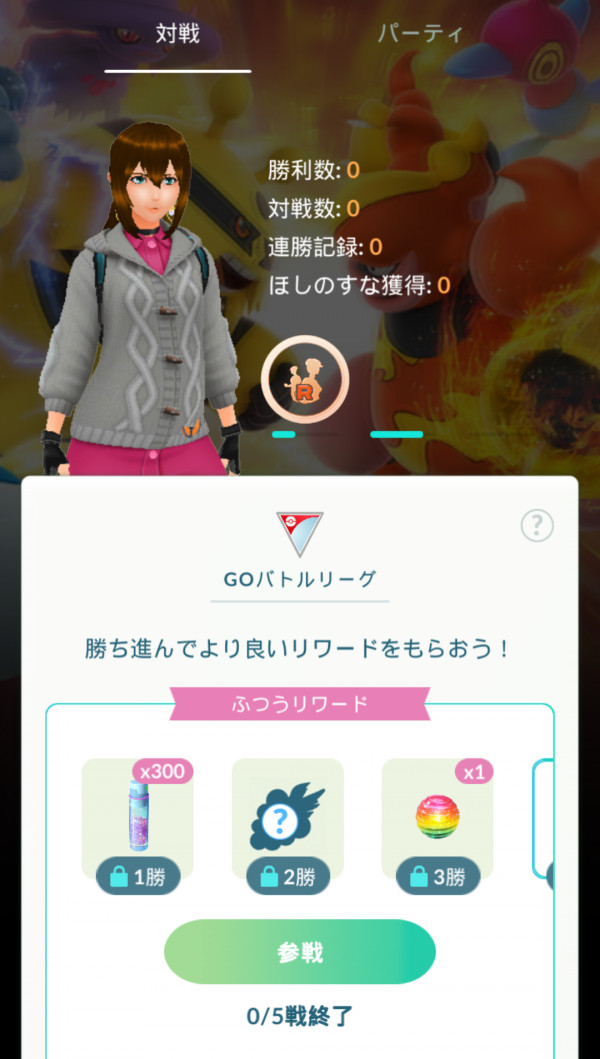The image size is (600, 1059).
Task: Switch to the パーティ tab
Action: click(420, 34)
